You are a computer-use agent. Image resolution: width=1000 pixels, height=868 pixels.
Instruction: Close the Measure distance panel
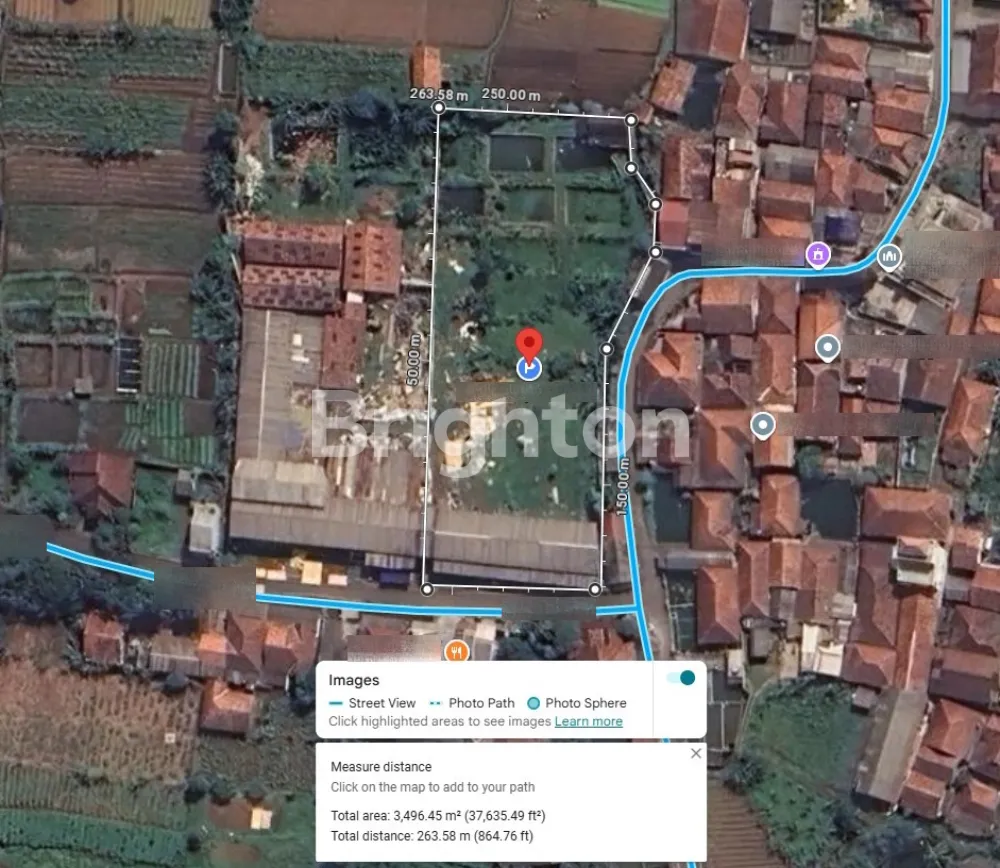(x=696, y=753)
